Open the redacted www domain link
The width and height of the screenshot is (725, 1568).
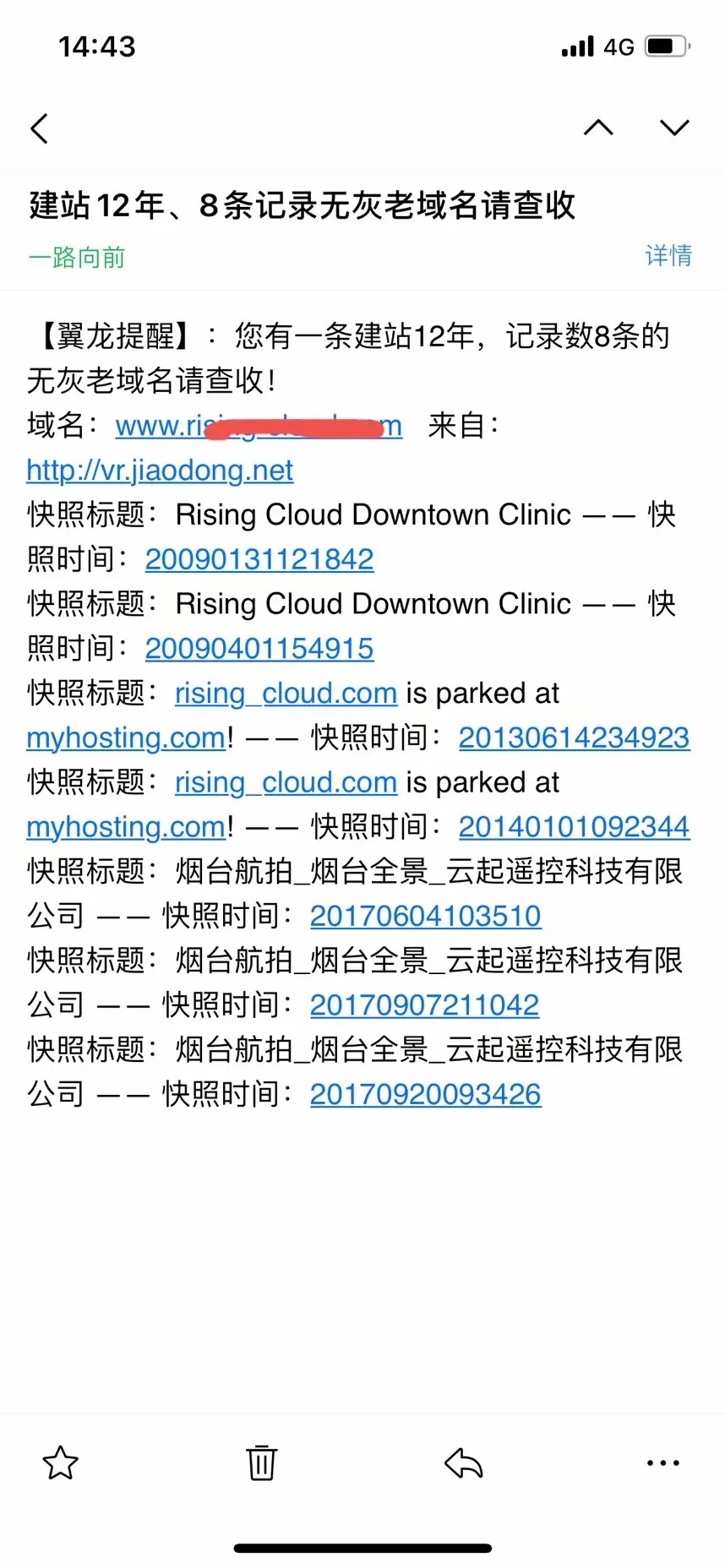click(259, 426)
